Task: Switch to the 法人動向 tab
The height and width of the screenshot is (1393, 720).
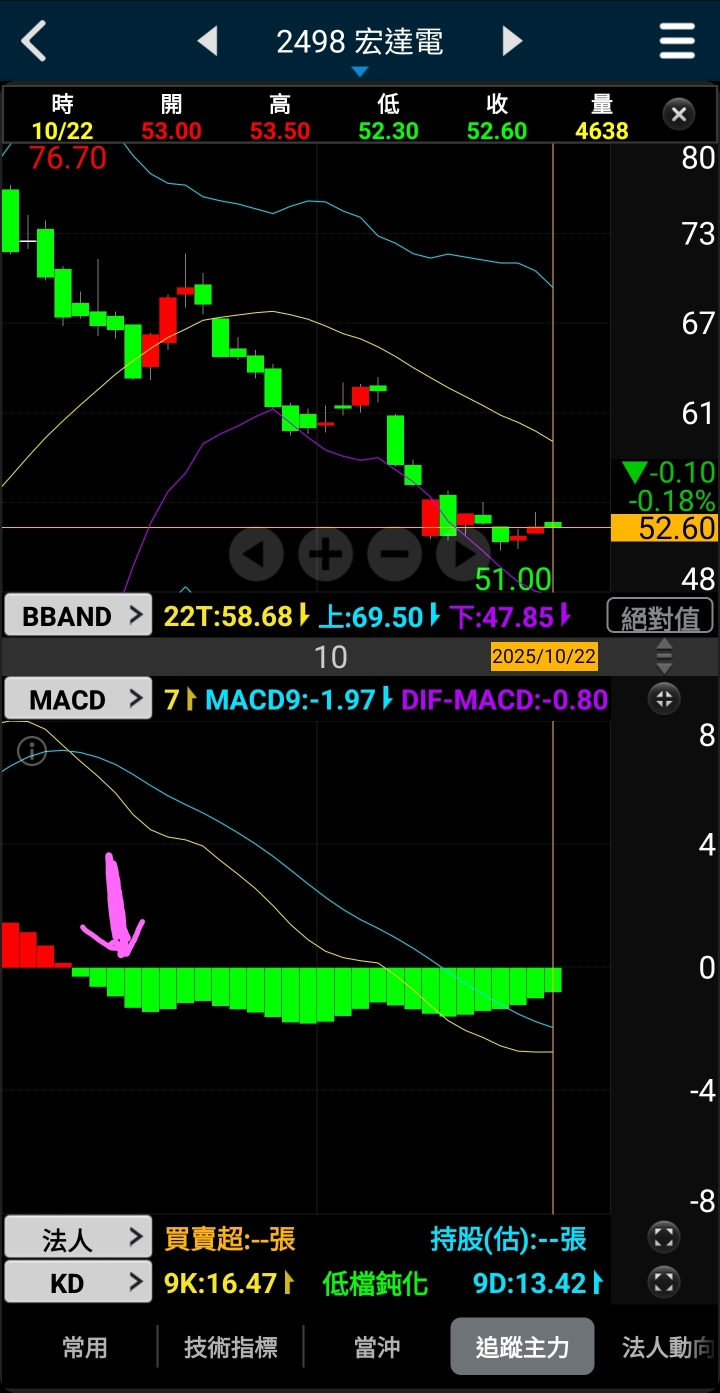Action: click(665, 1347)
